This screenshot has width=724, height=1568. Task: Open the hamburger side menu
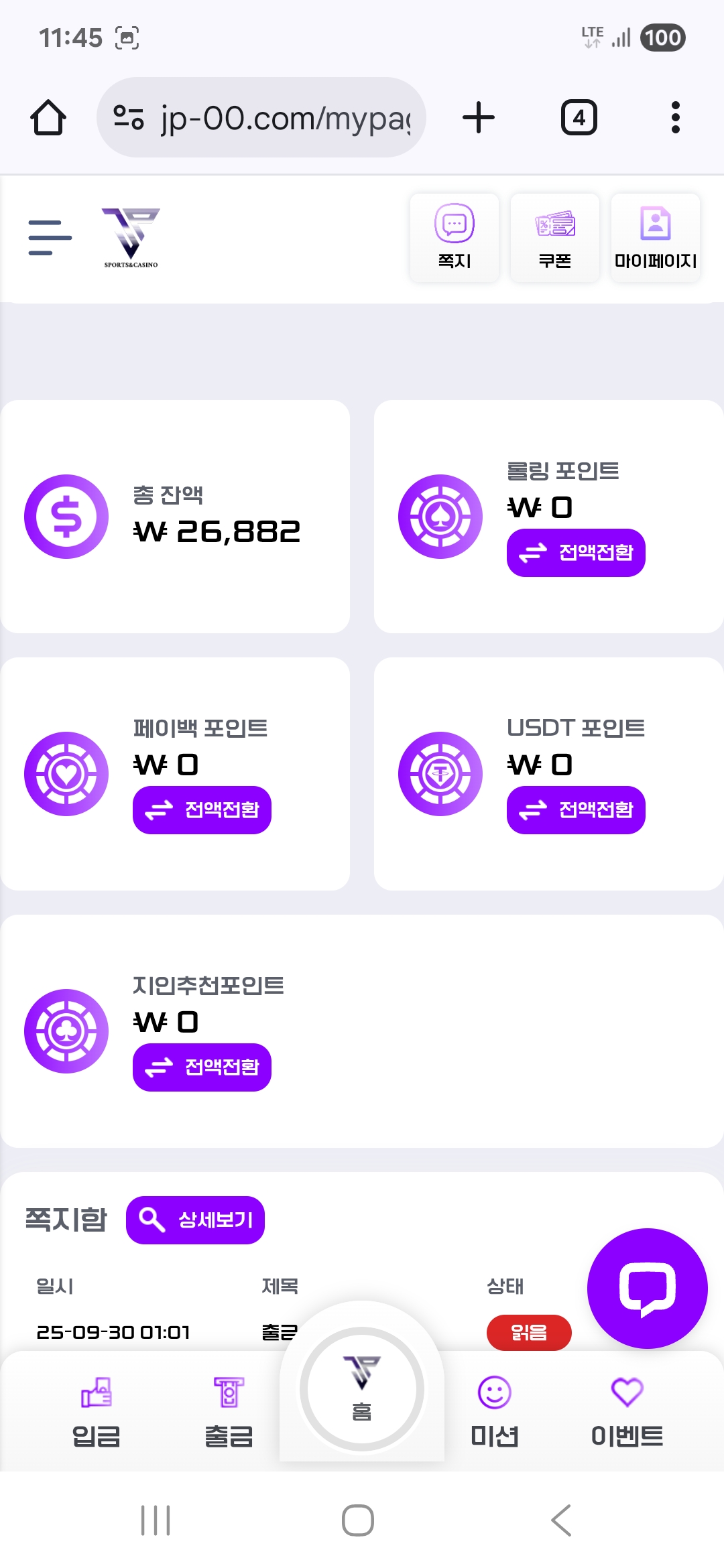coord(50,238)
